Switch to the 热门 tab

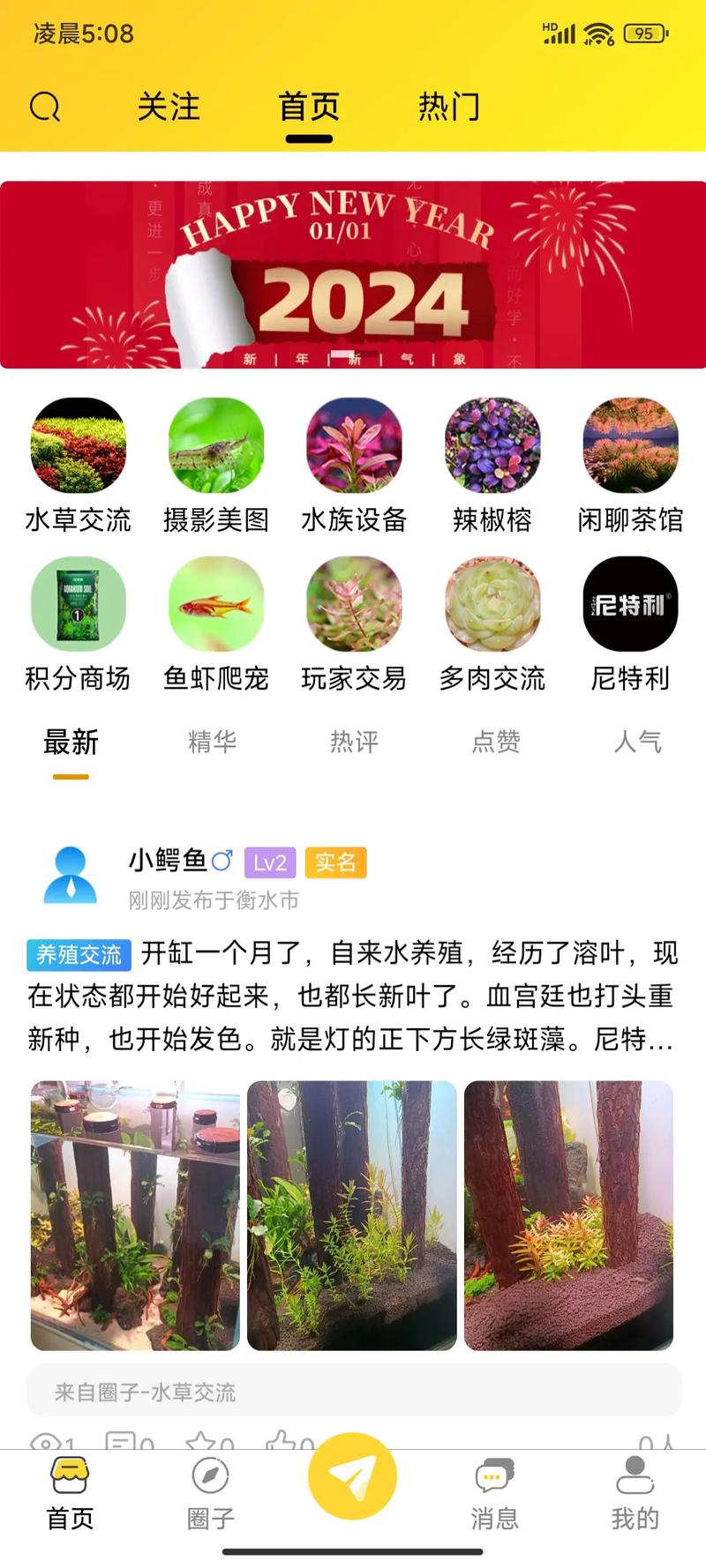pos(449,108)
